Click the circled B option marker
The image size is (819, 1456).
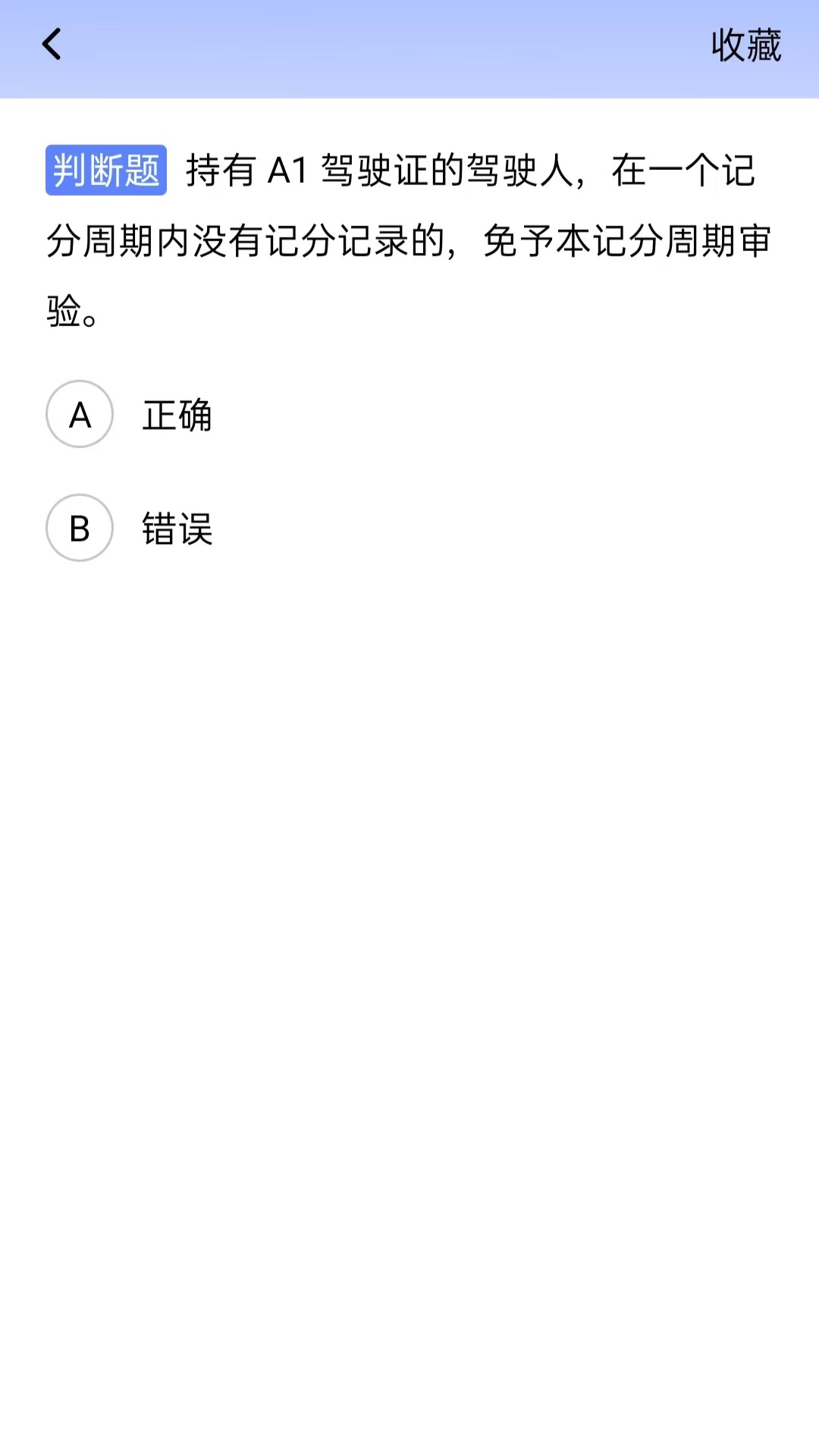point(80,529)
